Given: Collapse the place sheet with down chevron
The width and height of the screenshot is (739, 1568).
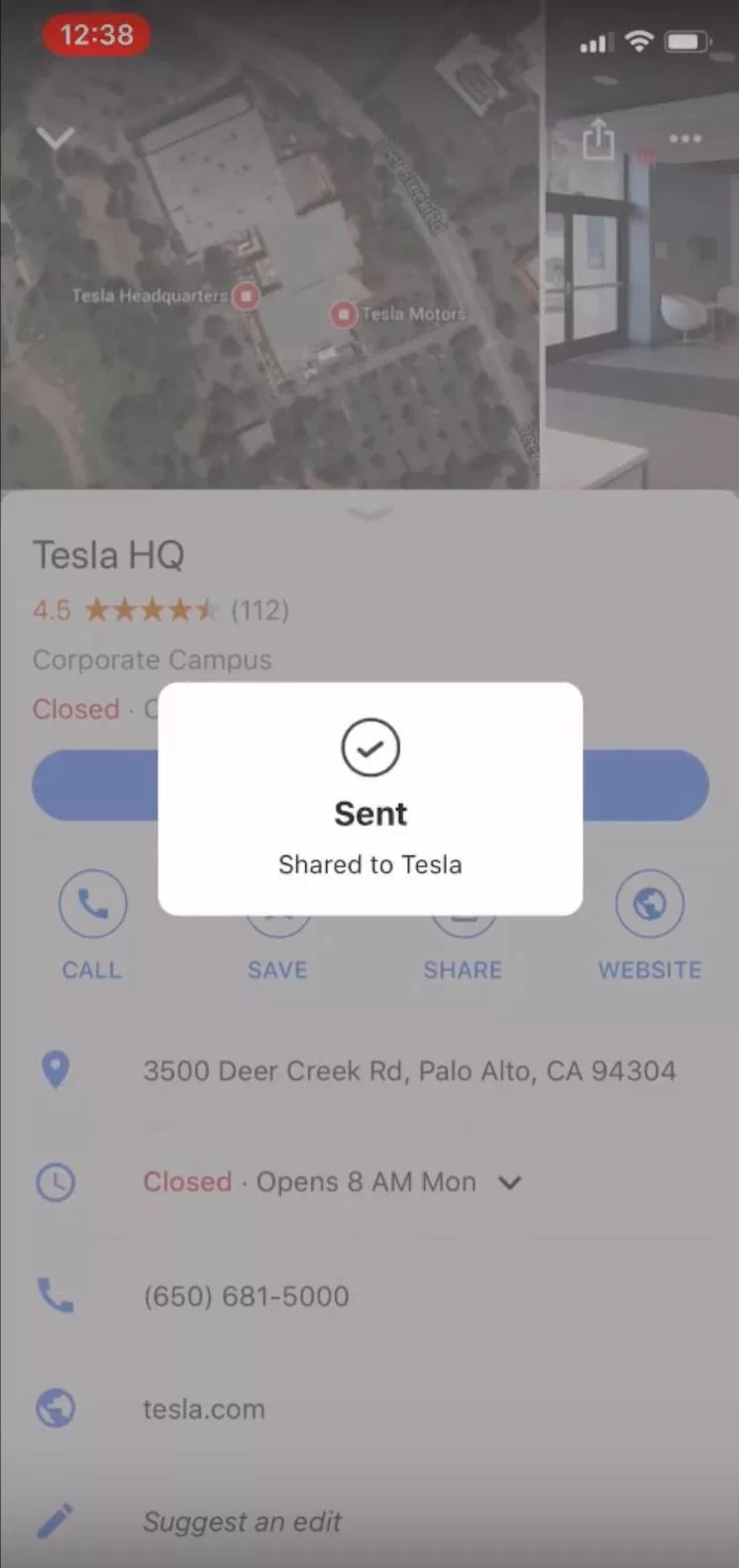Looking at the screenshot, I should [55, 138].
